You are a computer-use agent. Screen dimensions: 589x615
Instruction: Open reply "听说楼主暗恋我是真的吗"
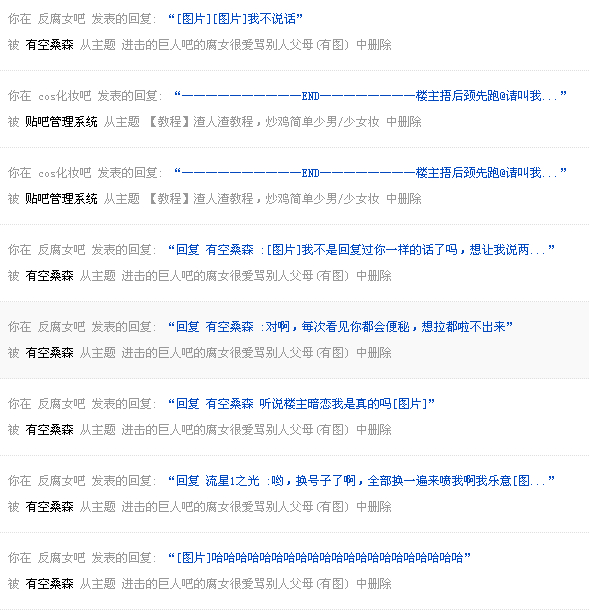(301, 403)
